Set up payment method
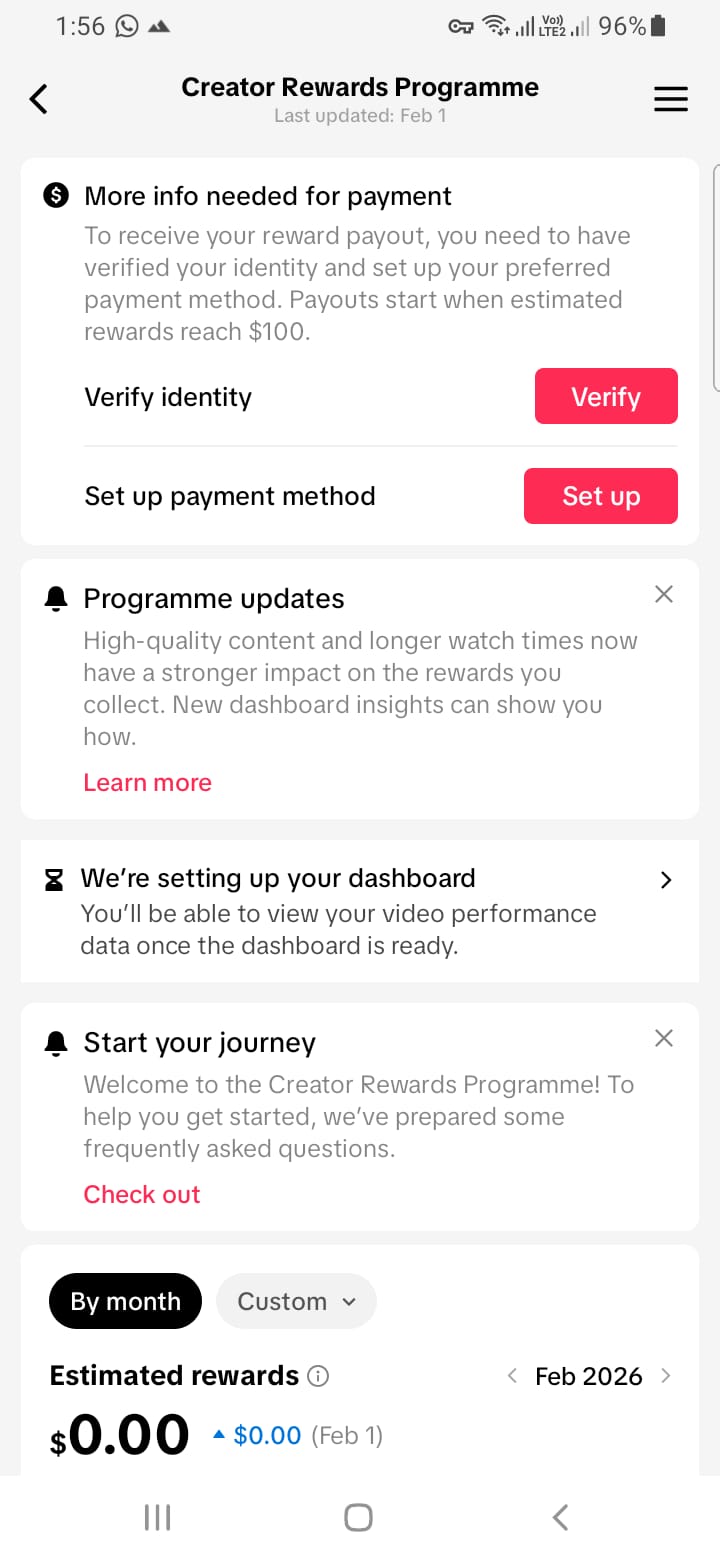This screenshot has height=1560, width=720. pyautogui.click(x=600, y=496)
